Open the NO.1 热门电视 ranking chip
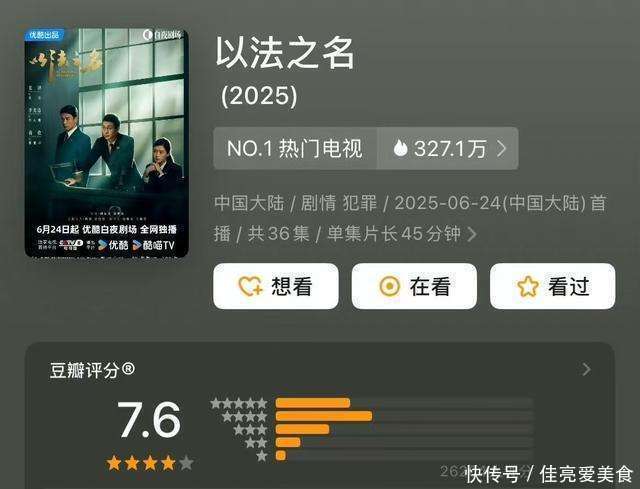Image resolution: width=640 pixels, height=489 pixels. (295, 149)
